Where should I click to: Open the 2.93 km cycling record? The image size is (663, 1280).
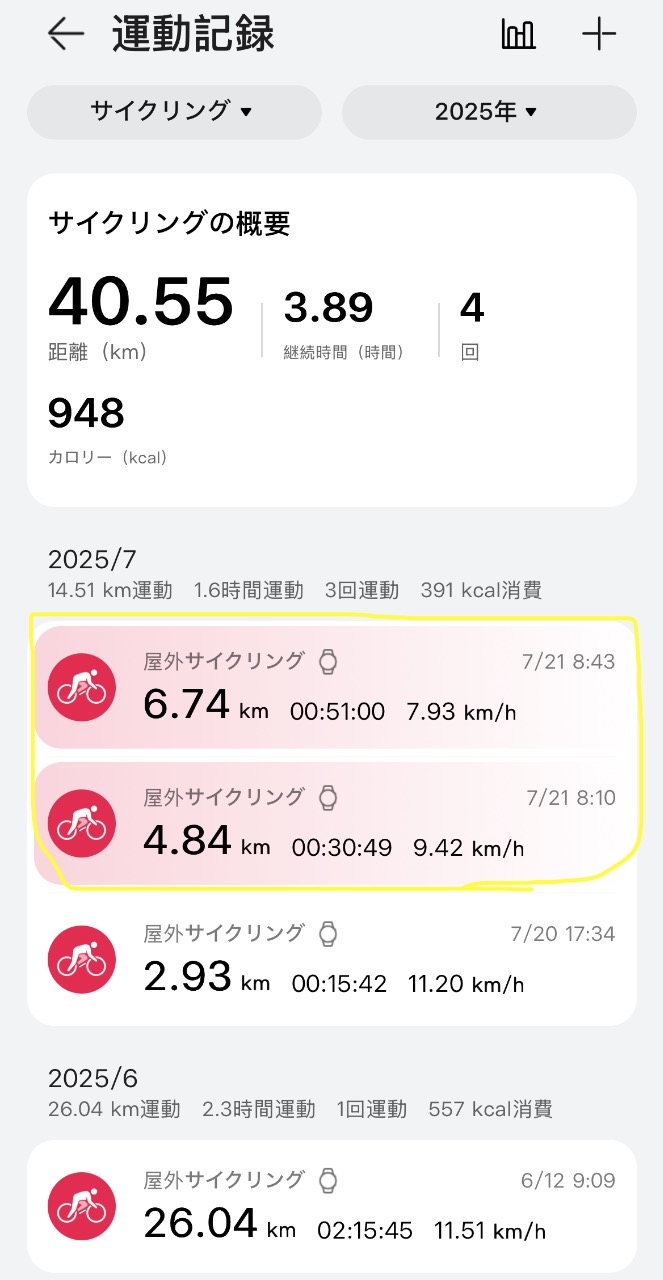pyautogui.click(x=332, y=958)
